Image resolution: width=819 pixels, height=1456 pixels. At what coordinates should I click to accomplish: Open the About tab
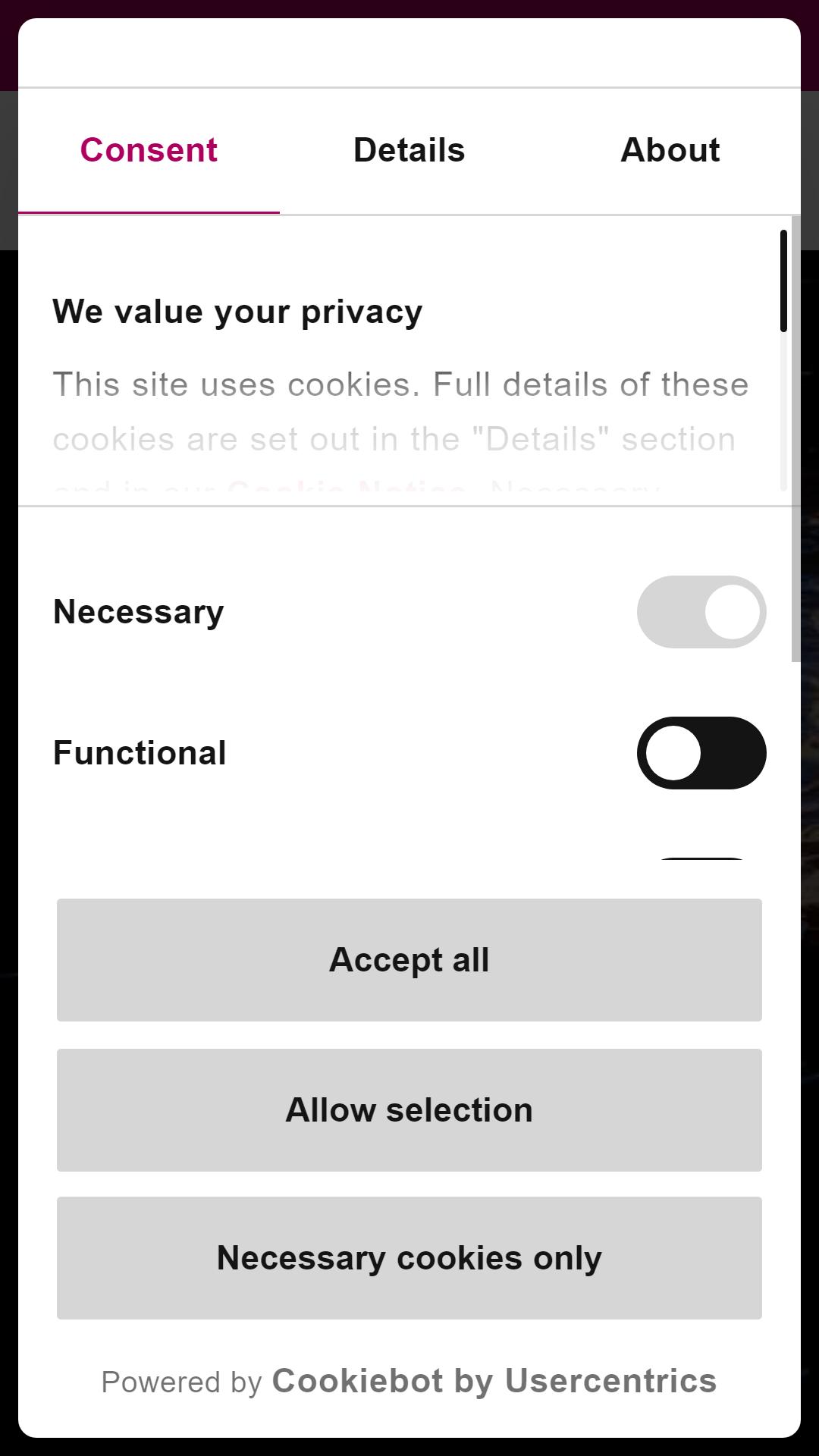pos(670,151)
